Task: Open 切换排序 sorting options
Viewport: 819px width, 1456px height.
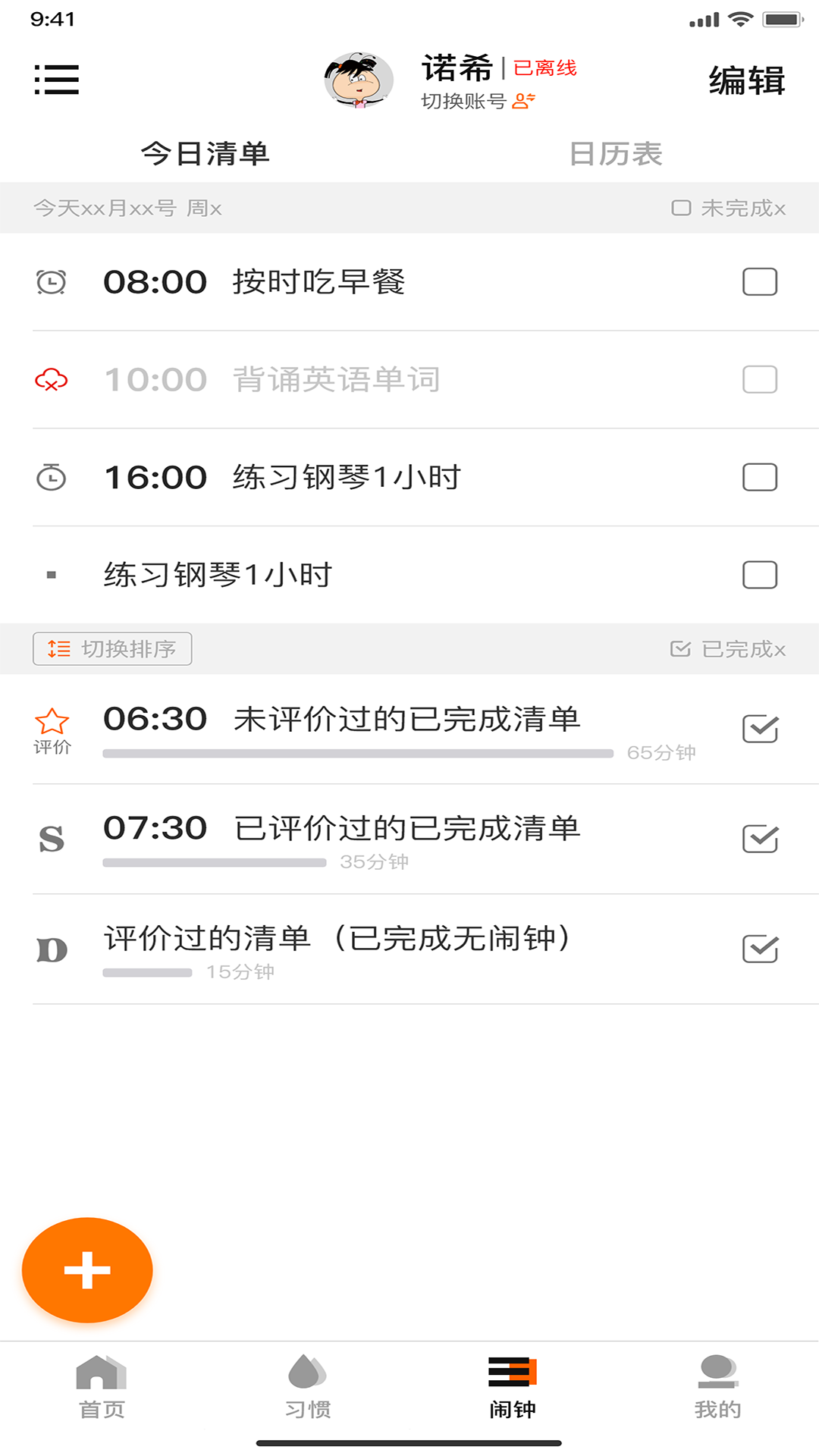Action: point(112,649)
